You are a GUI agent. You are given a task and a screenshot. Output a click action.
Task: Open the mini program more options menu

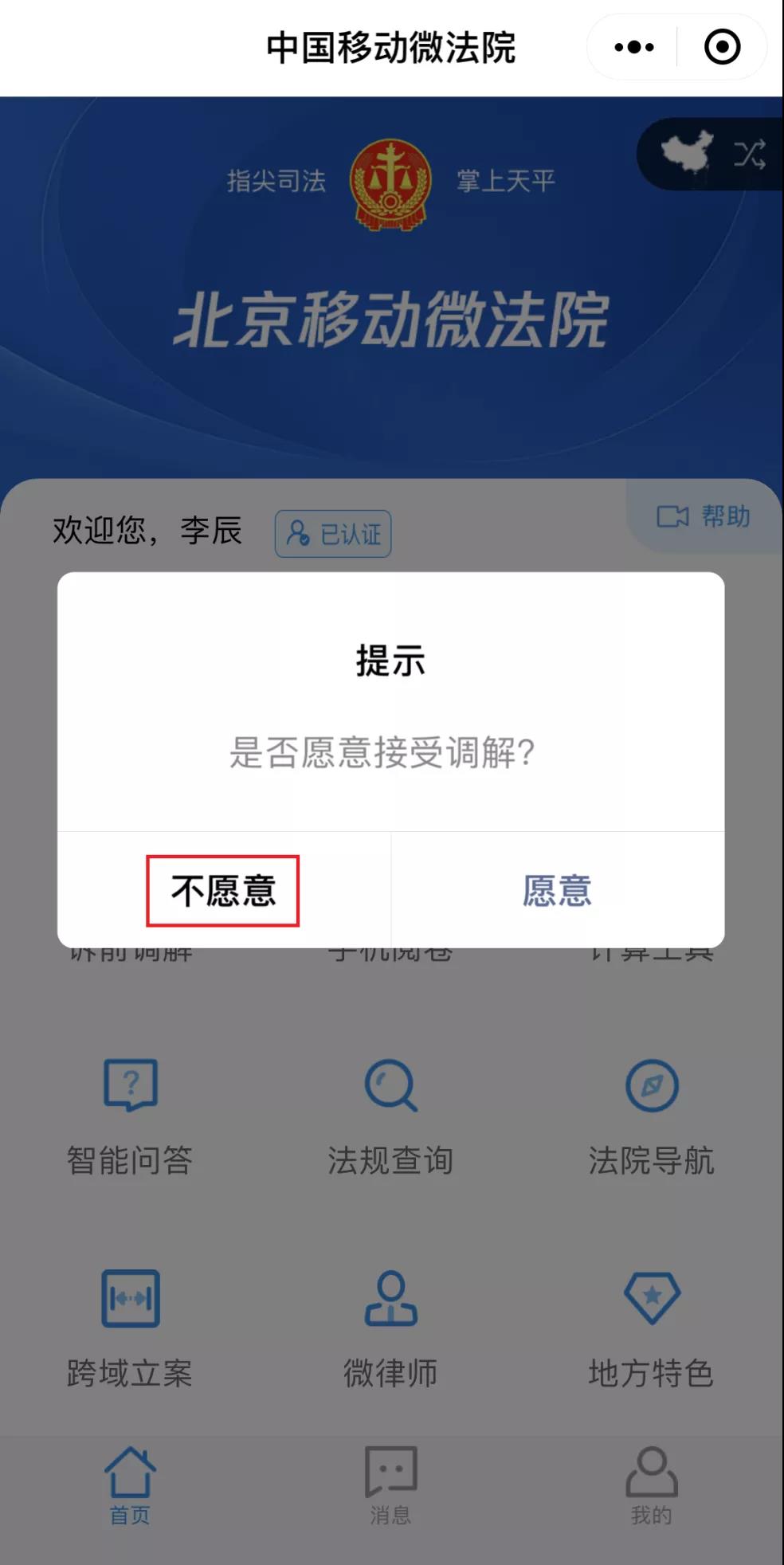pos(634,47)
